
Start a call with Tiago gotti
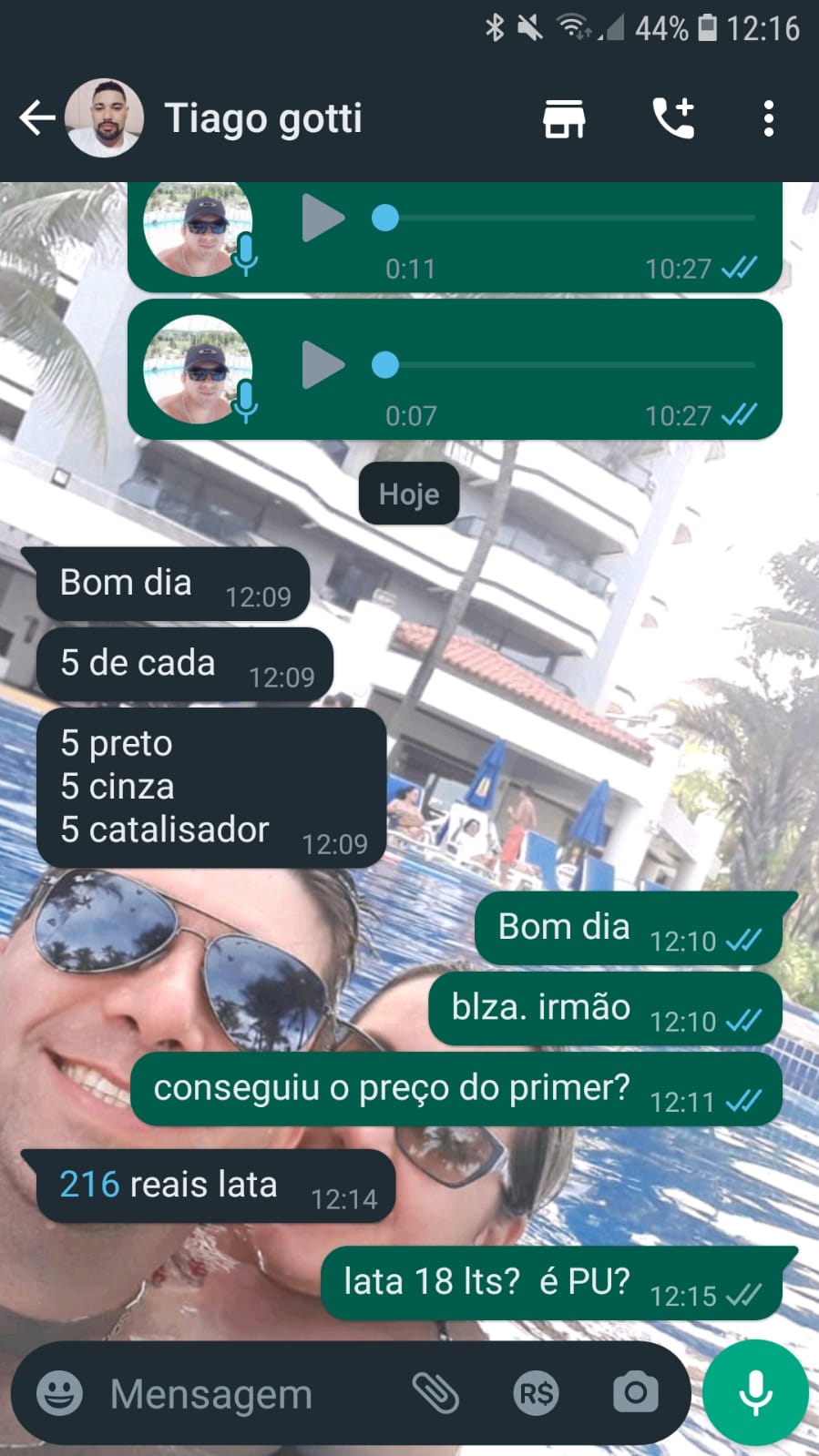(x=674, y=118)
